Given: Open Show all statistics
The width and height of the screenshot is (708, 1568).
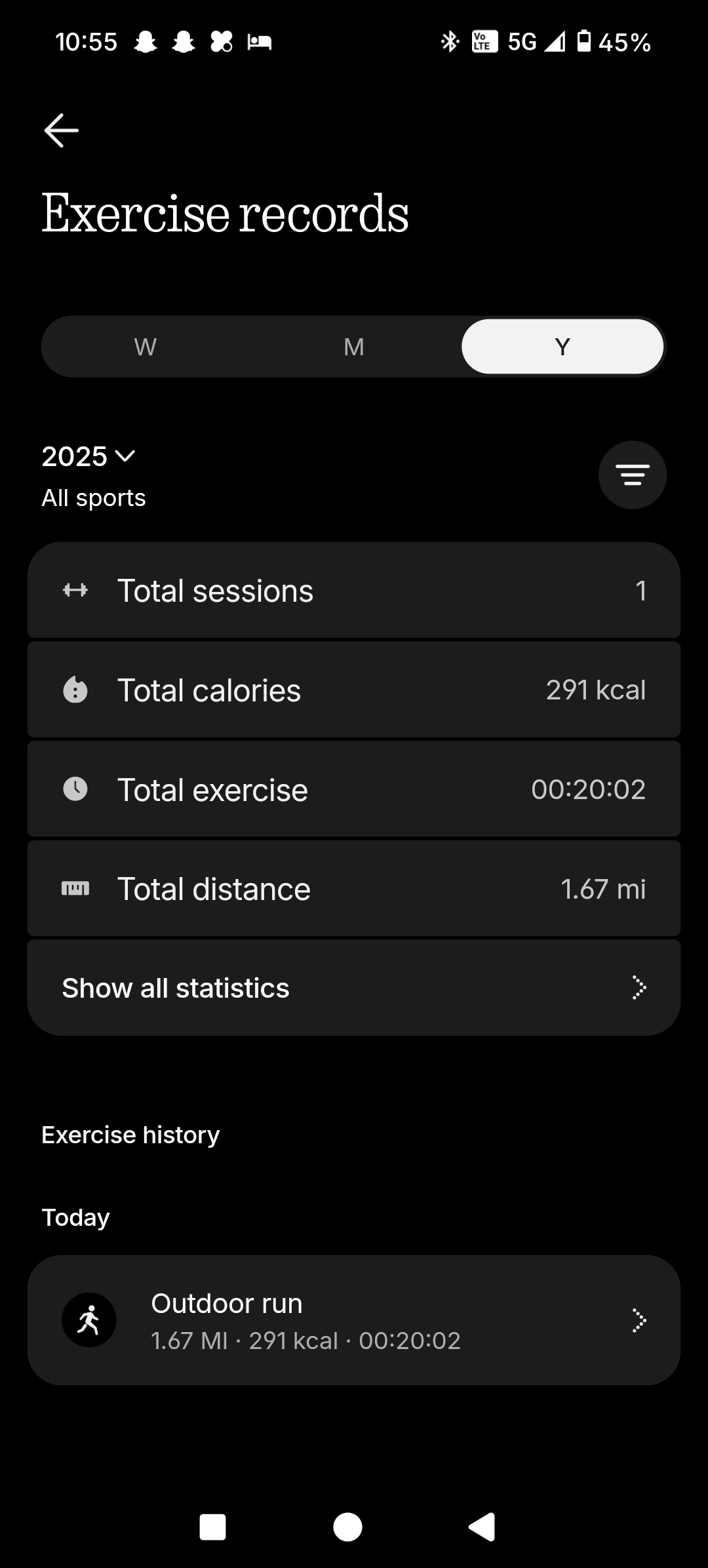Looking at the screenshot, I should click(354, 988).
